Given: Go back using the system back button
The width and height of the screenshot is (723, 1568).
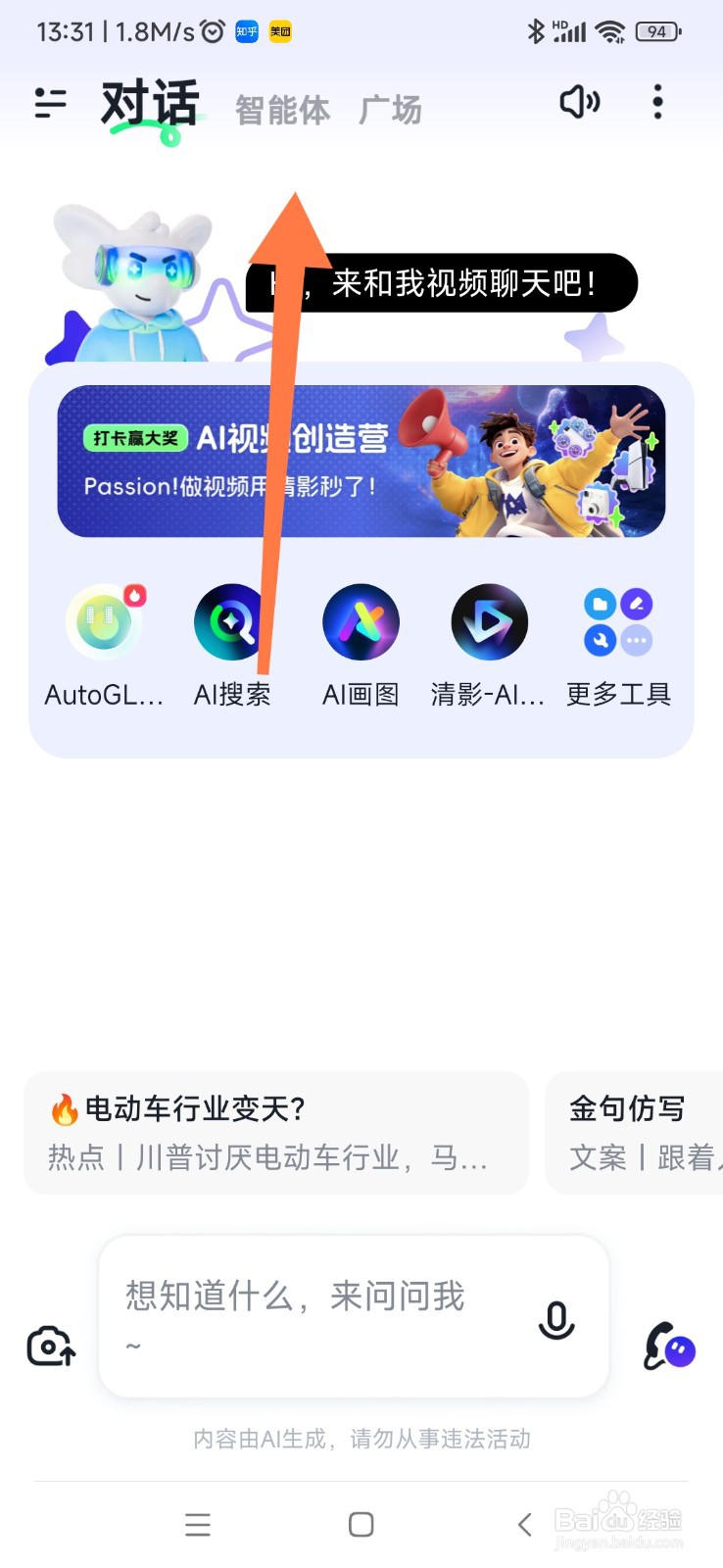Looking at the screenshot, I should point(525,1524).
